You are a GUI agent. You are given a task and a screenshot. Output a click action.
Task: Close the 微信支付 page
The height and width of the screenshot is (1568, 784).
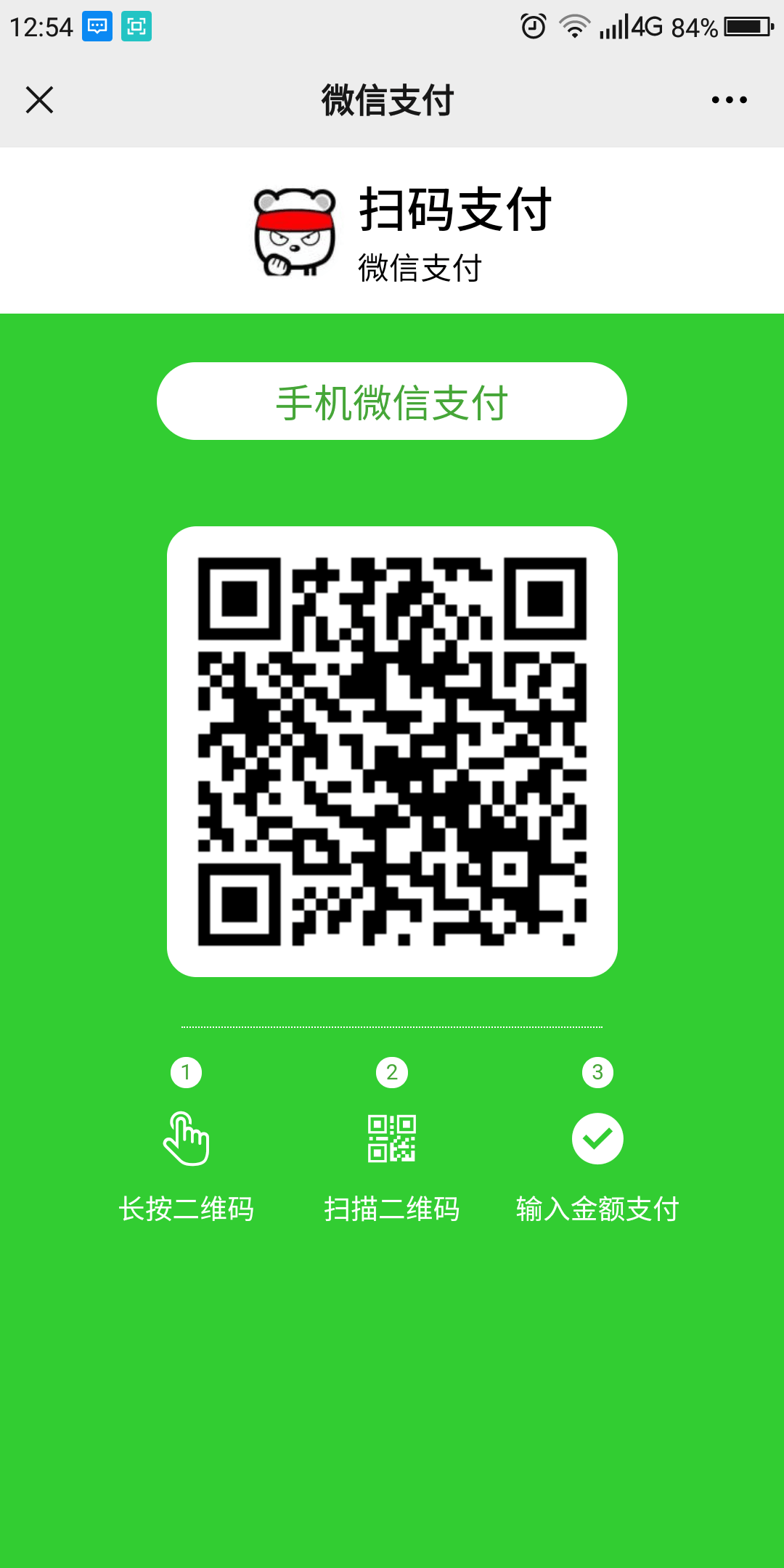pos(39,100)
